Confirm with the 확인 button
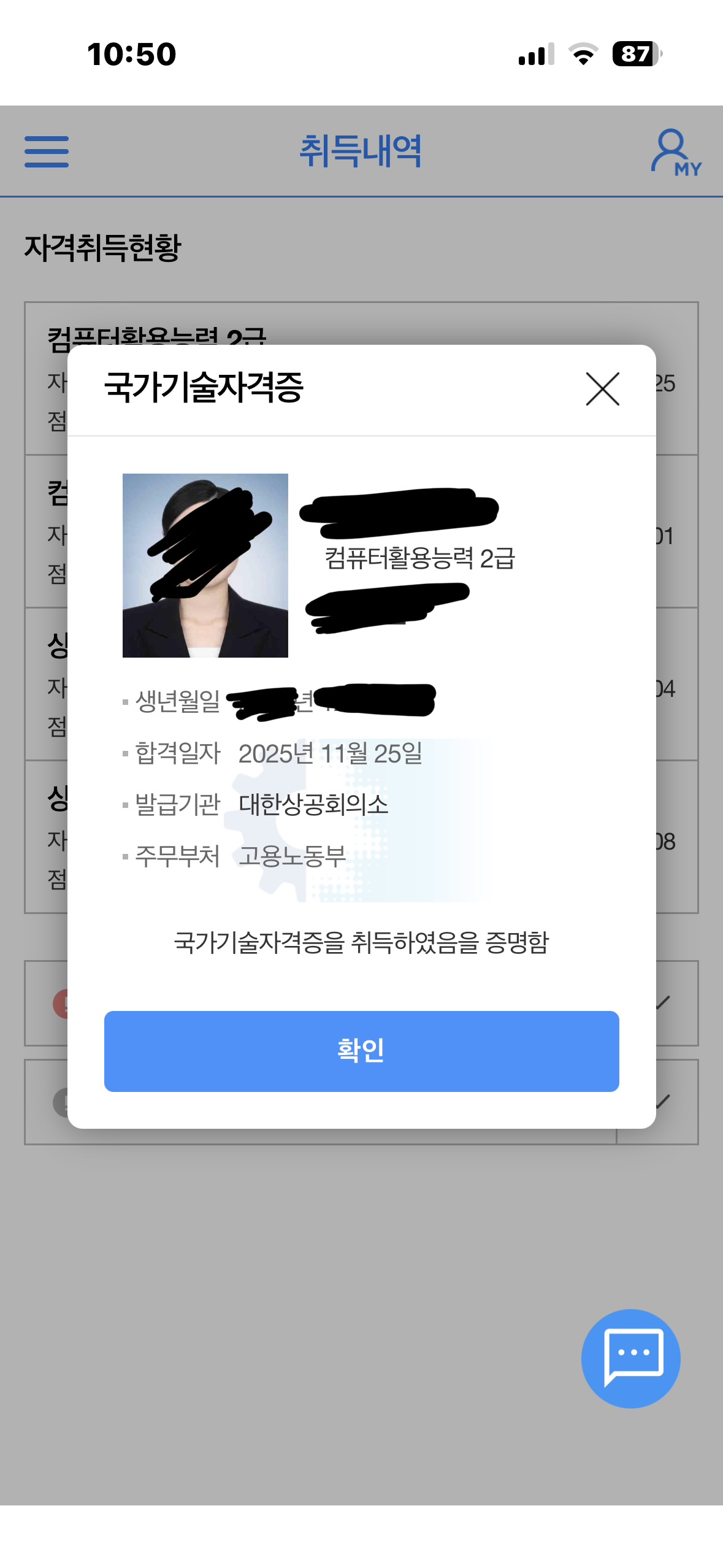 tap(361, 1051)
